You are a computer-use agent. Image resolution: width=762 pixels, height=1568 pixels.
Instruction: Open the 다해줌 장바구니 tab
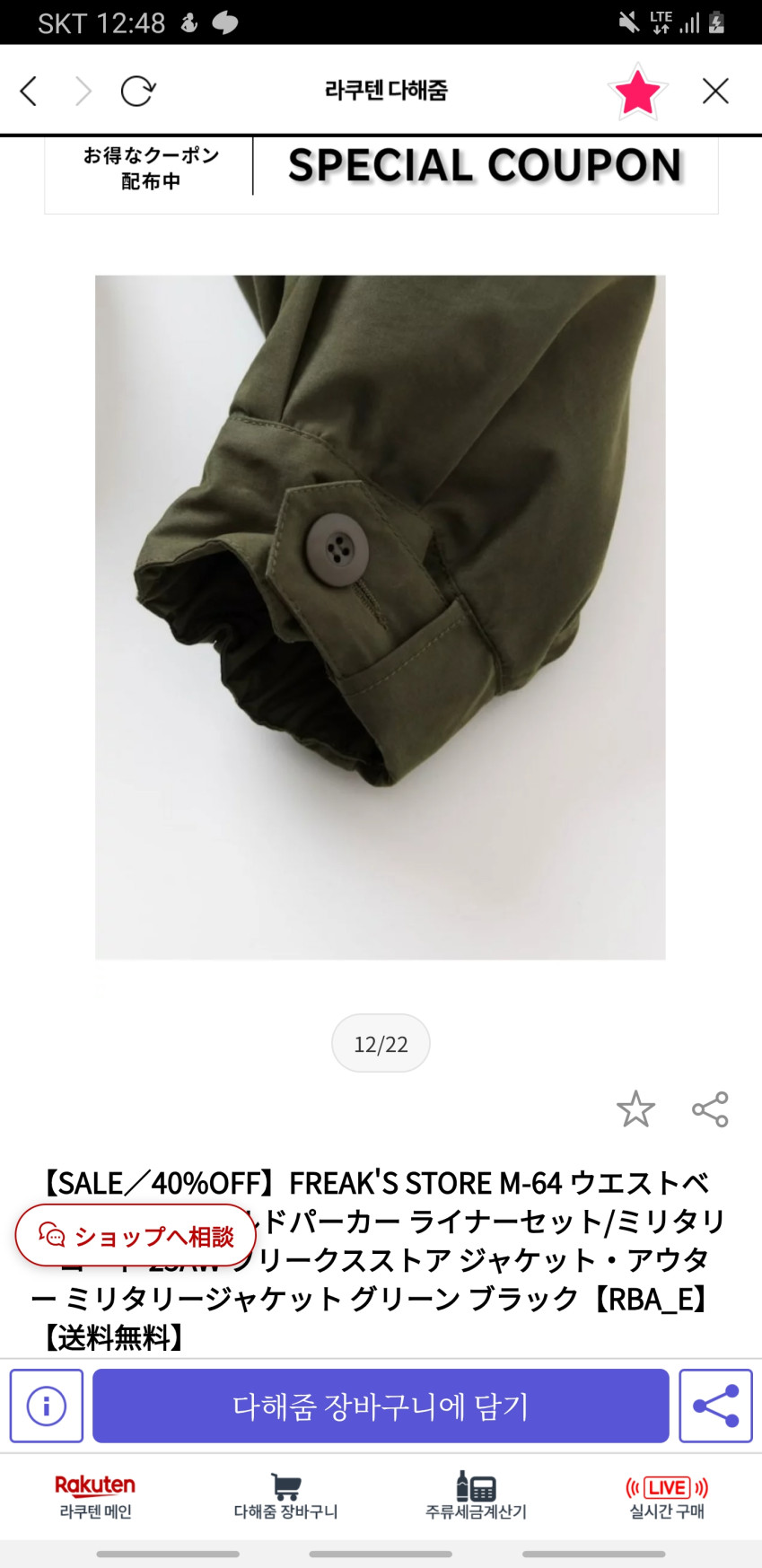285,1496
